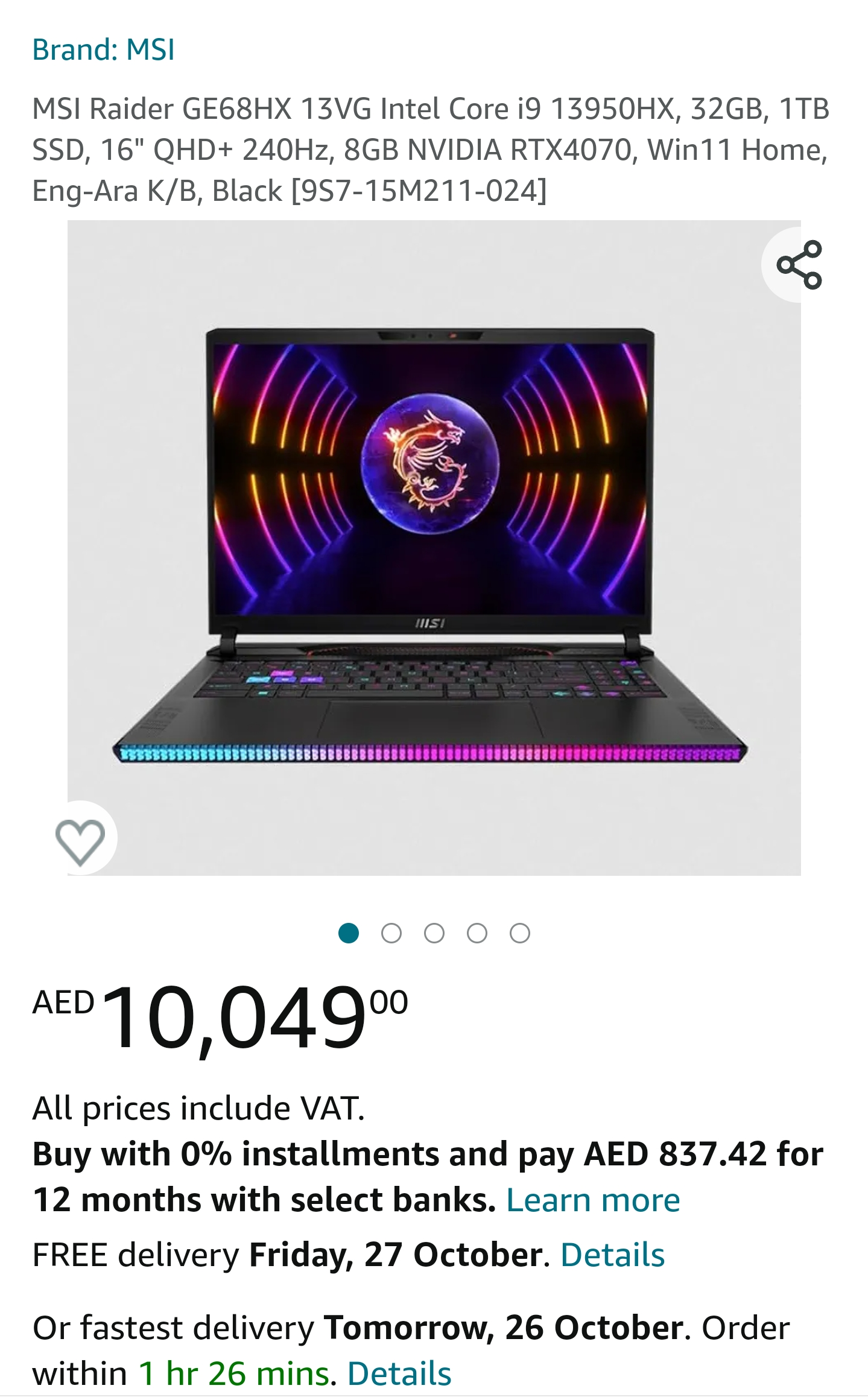This screenshot has height=1400, width=868.
Task: Select the last image indicator dot
Action: pos(519,933)
